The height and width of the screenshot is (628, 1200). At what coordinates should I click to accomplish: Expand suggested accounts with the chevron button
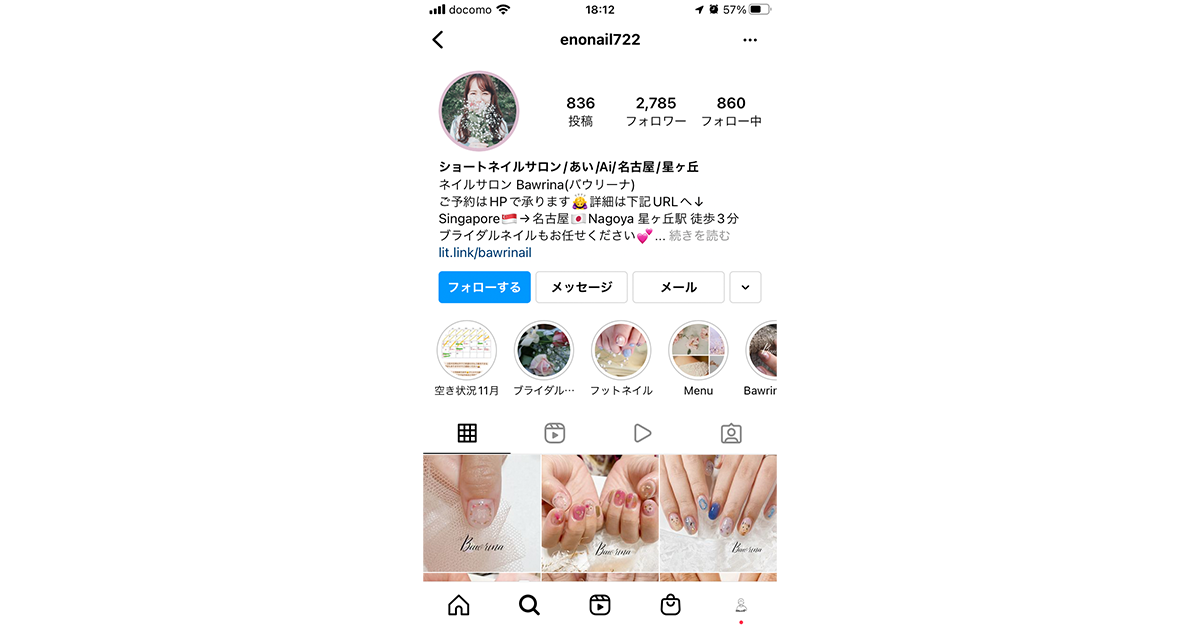point(745,287)
